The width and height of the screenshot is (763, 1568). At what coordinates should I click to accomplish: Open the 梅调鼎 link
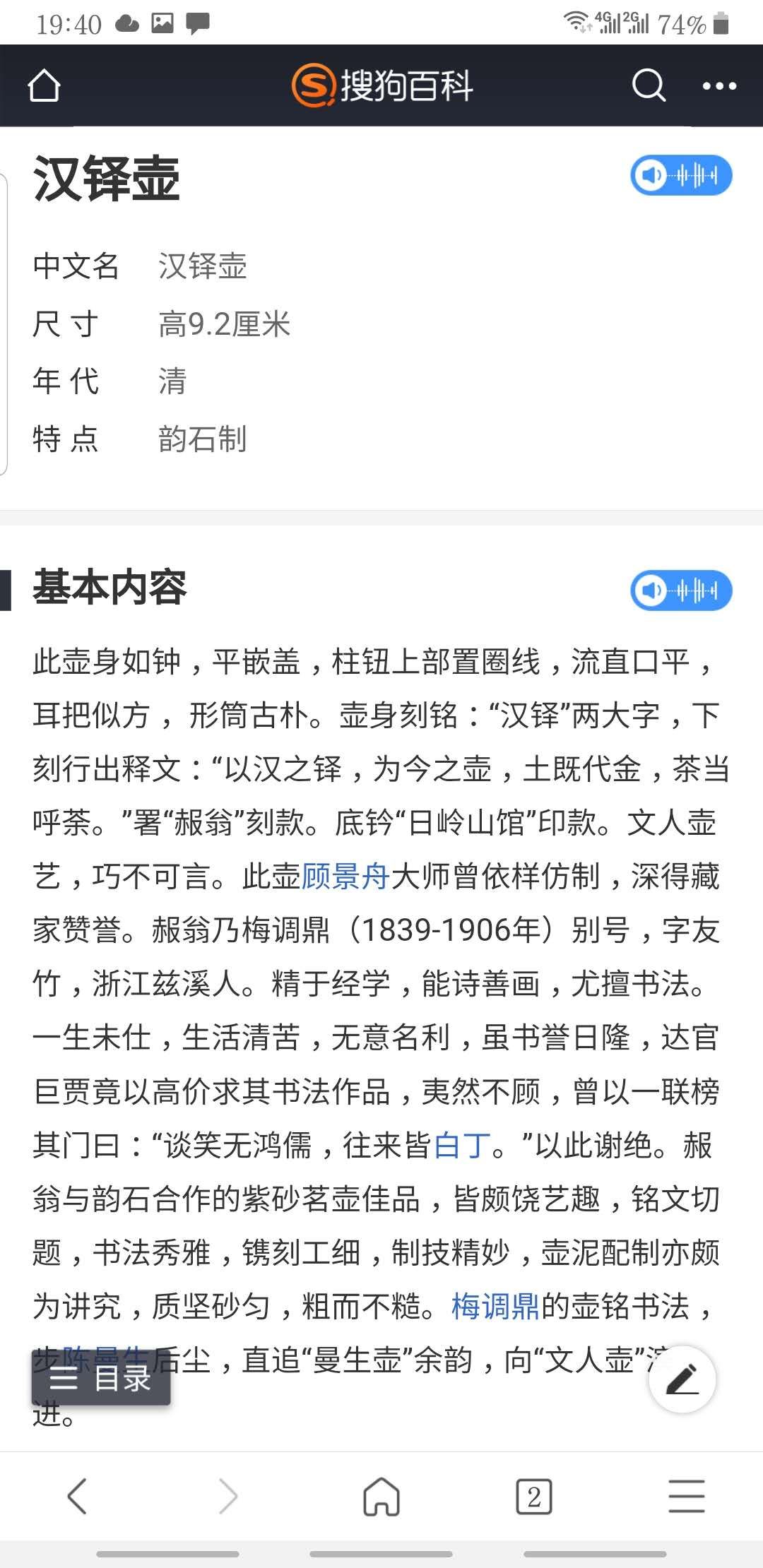pyautogui.click(x=495, y=1306)
